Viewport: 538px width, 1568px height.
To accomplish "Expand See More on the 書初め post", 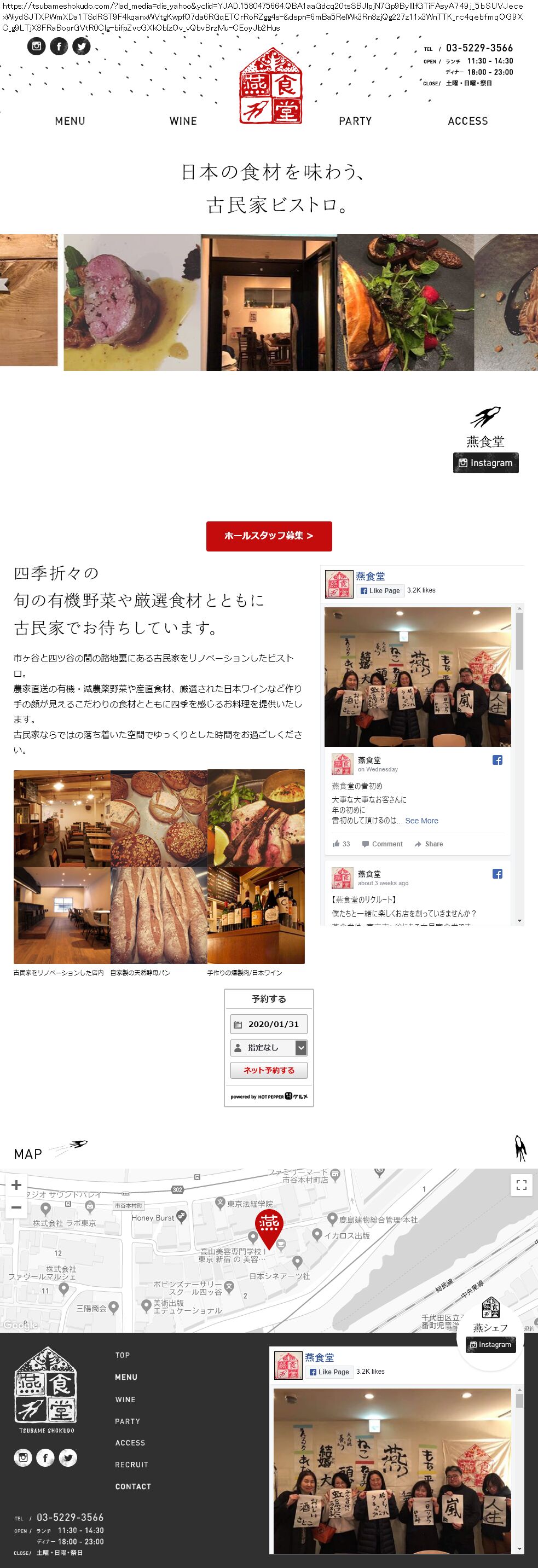I will pyautogui.click(x=422, y=821).
